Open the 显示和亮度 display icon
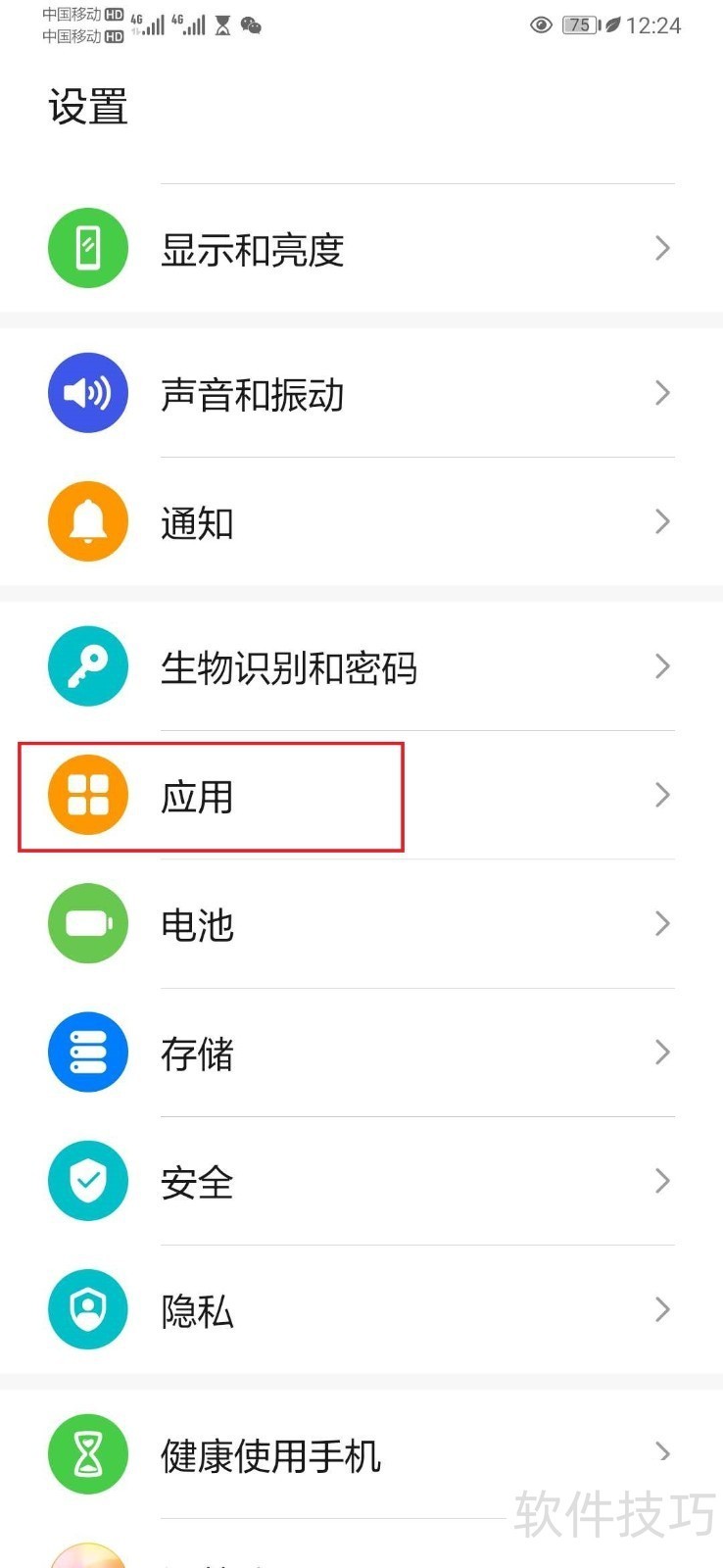 [87, 248]
